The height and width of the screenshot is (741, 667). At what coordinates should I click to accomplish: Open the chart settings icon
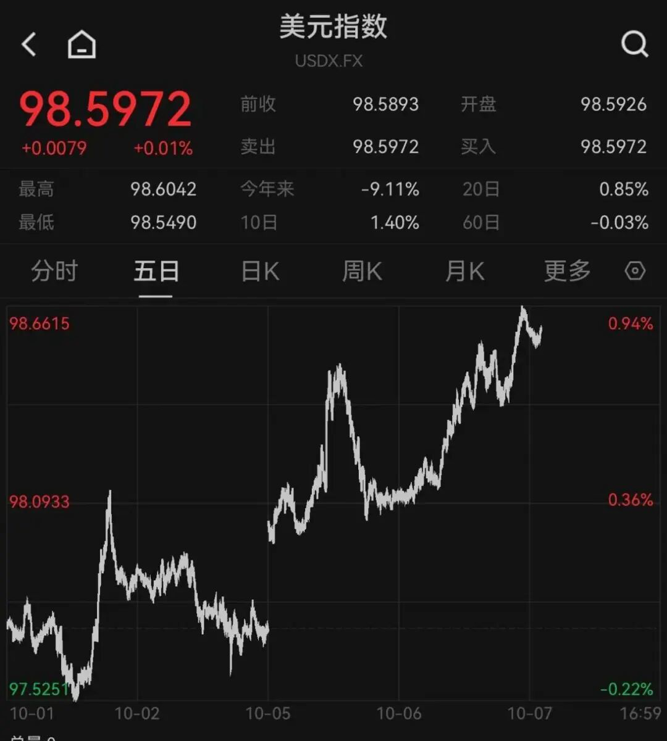635,271
